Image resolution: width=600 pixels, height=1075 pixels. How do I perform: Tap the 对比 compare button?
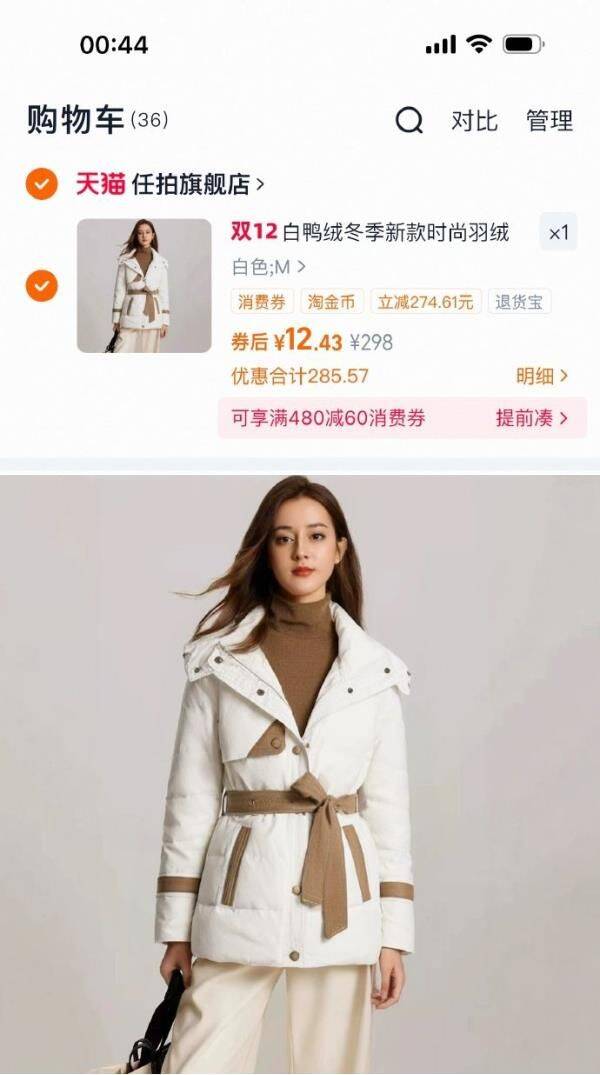click(x=474, y=121)
